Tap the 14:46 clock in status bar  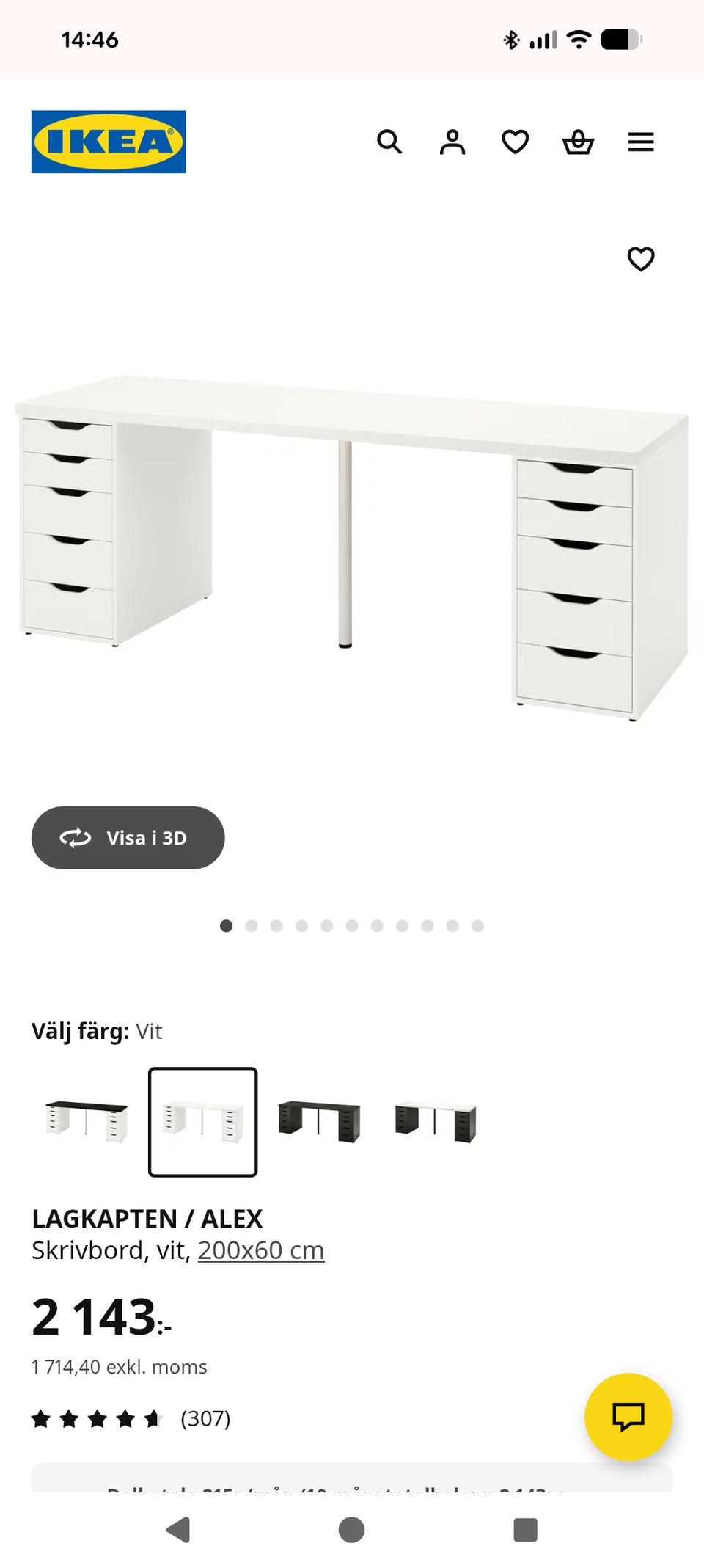coord(88,40)
